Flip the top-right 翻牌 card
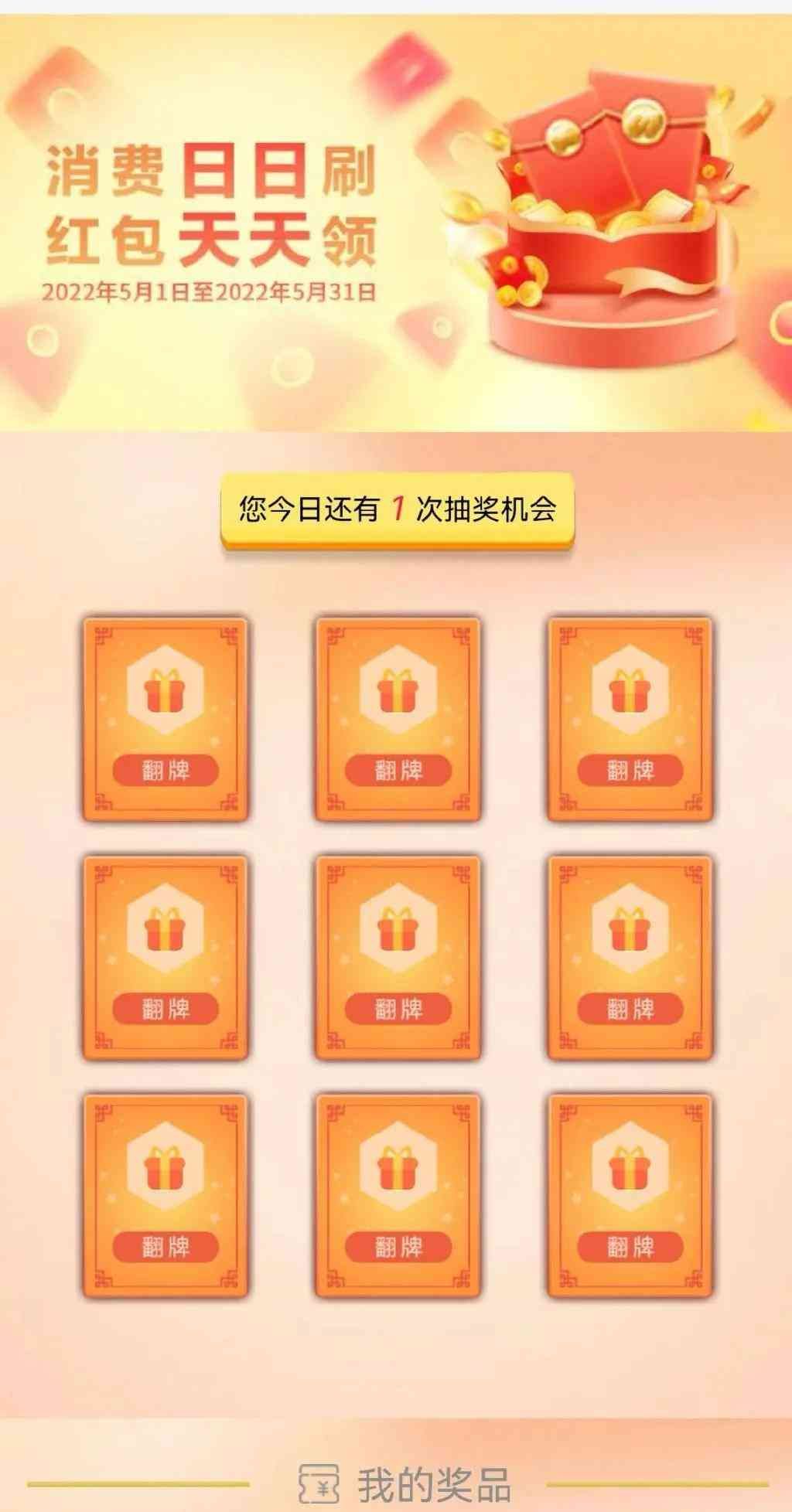This screenshot has width=792, height=1512. coord(630,770)
